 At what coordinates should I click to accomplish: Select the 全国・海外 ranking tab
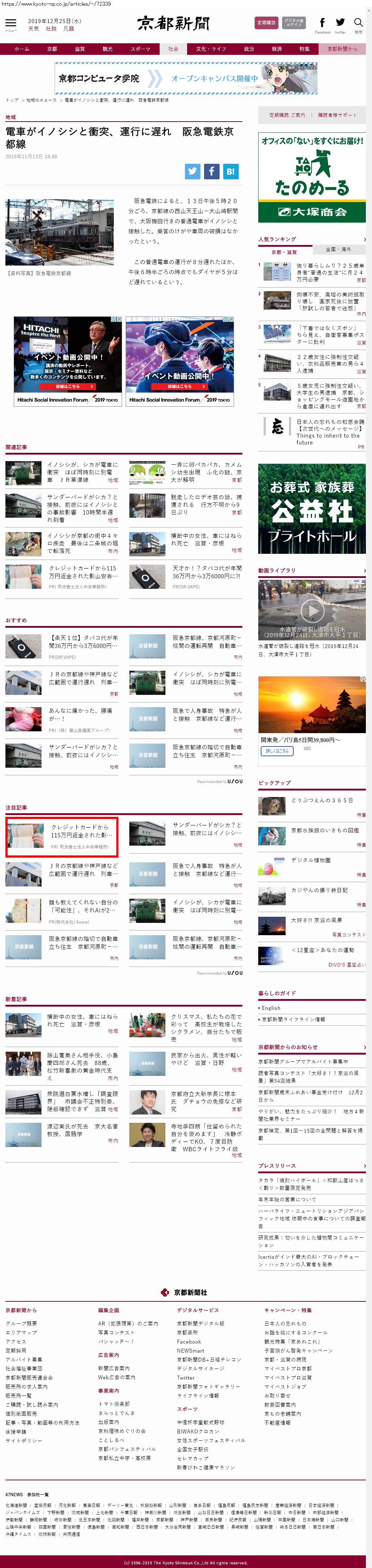click(x=338, y=250)
